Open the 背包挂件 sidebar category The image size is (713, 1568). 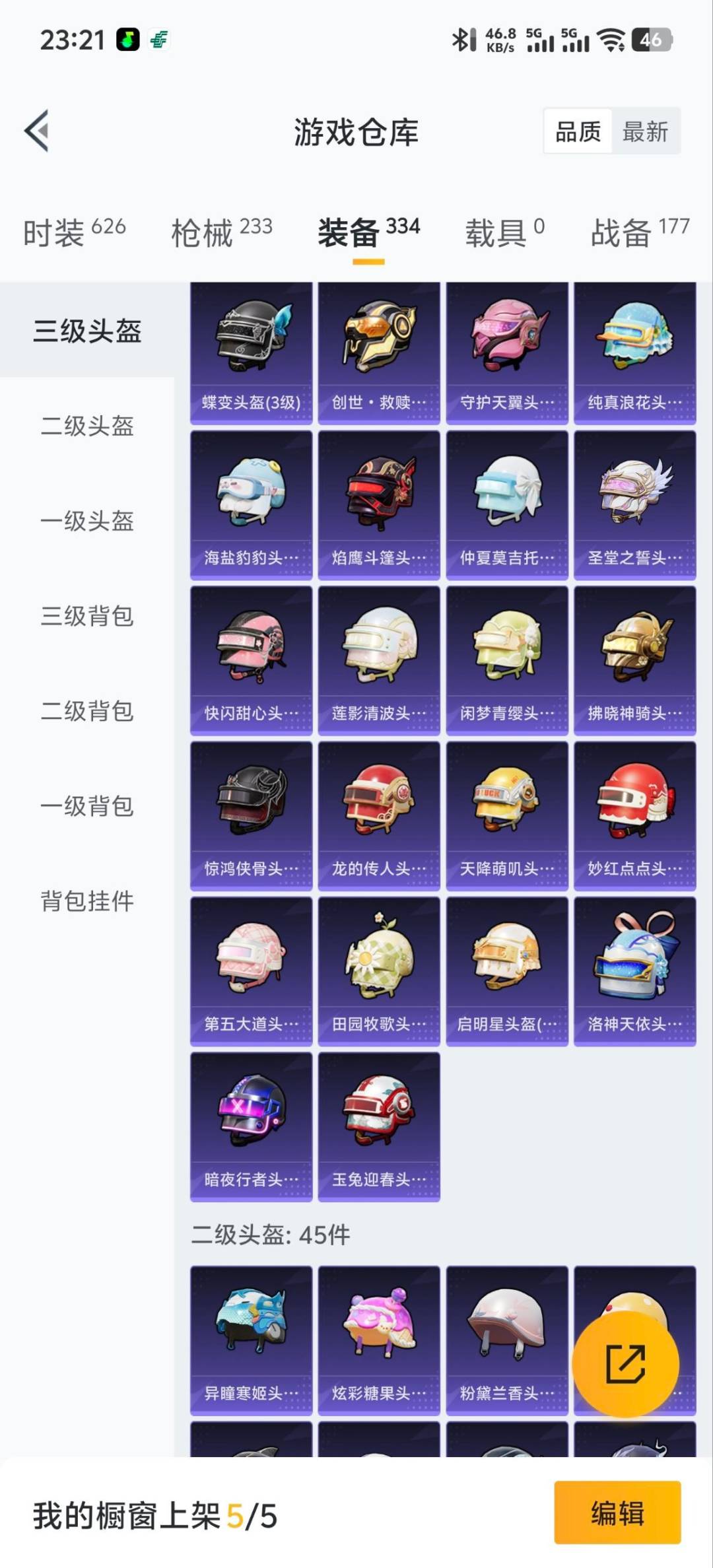coord(88,901)
